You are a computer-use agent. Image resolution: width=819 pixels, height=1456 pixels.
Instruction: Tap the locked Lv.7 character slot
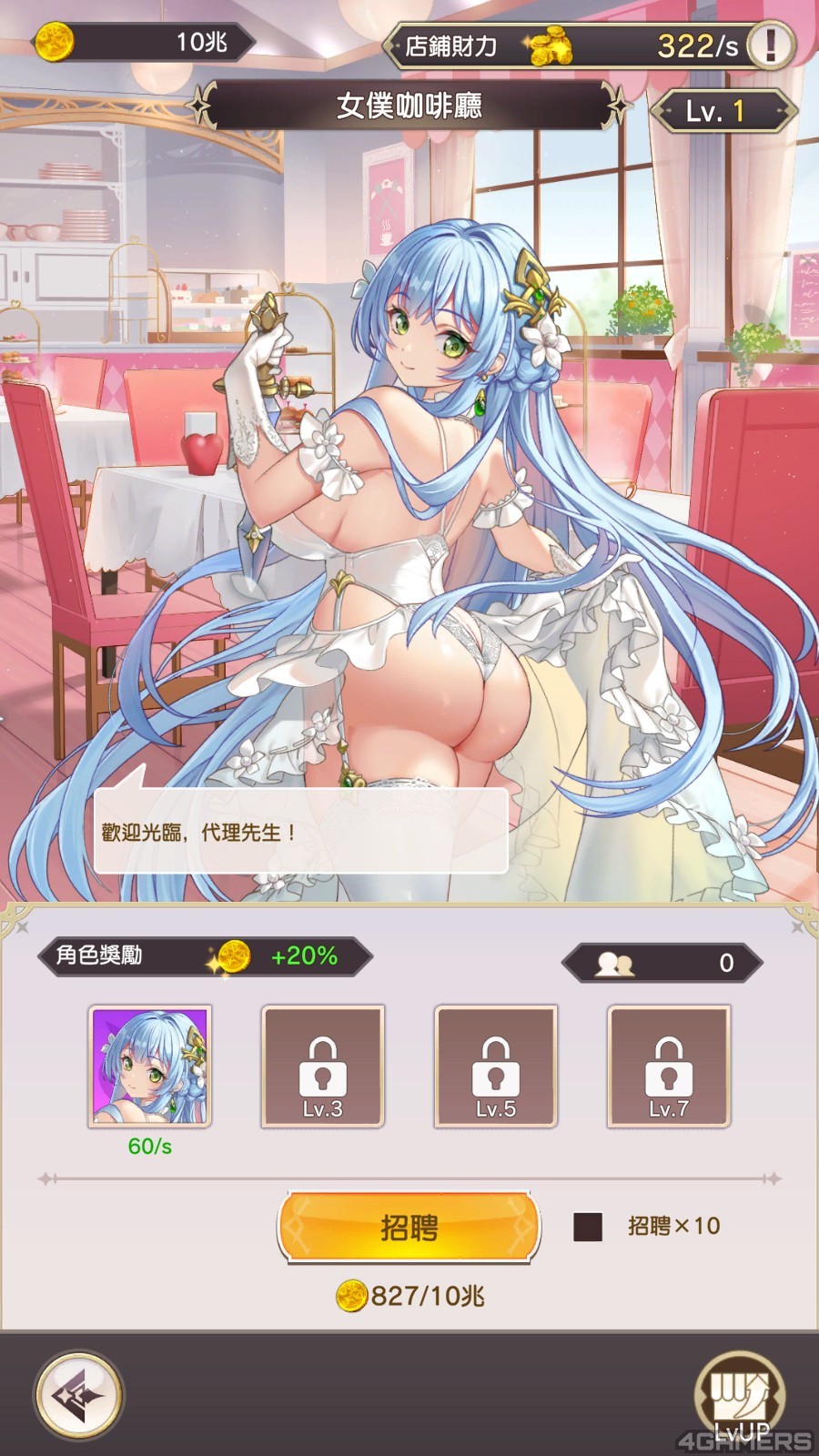click(669, 1067)
